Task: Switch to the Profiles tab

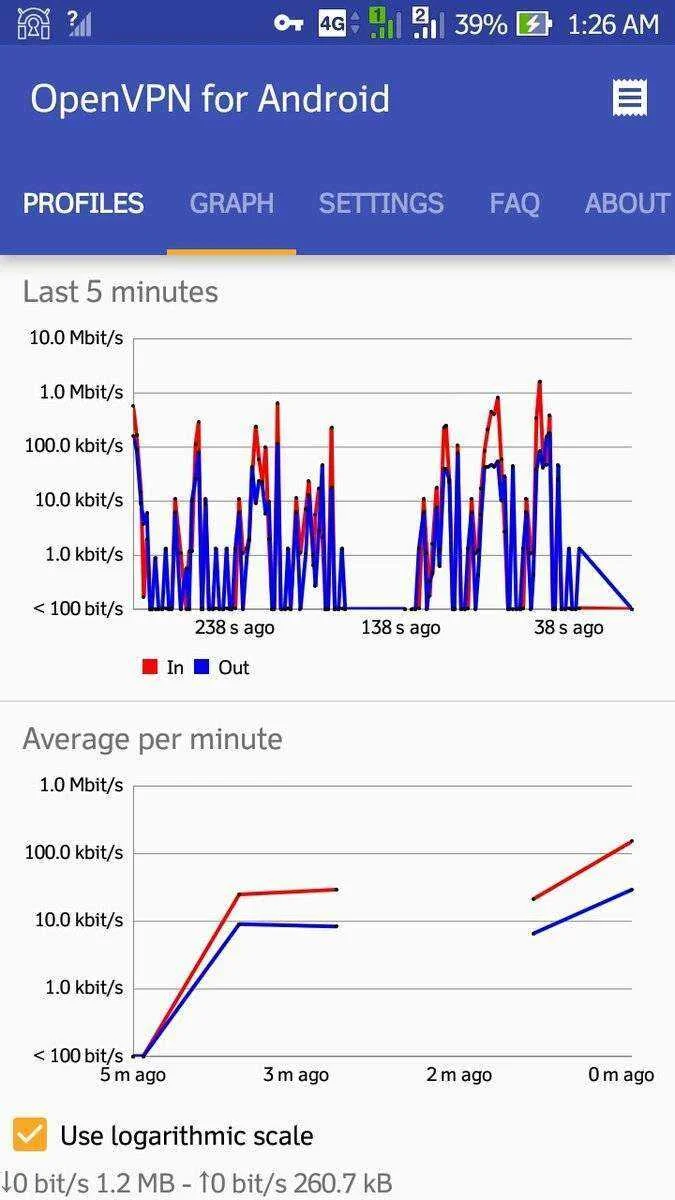Action: tap(83, 203)
